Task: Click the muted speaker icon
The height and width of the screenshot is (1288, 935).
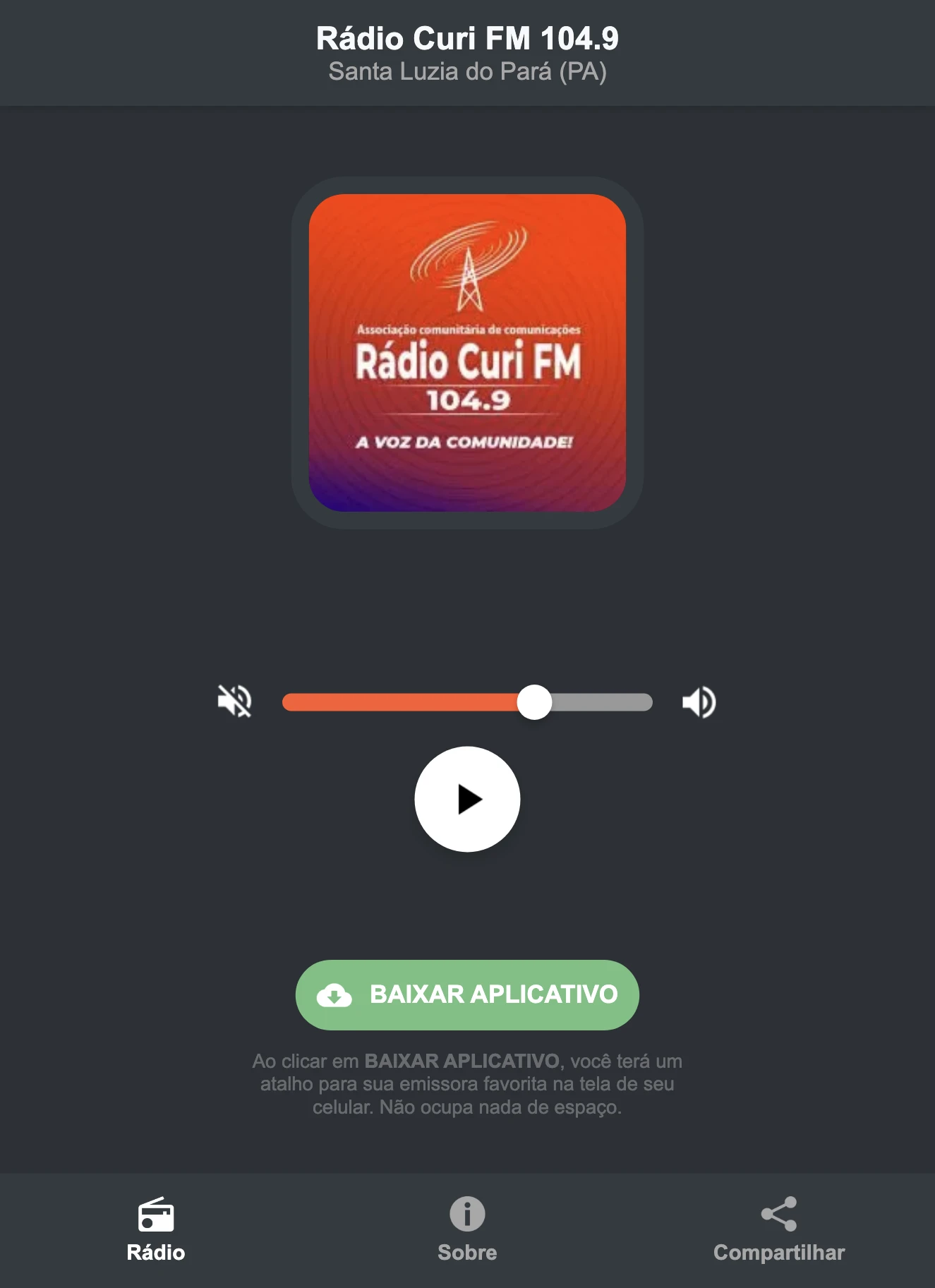Action: coord(236,701)
